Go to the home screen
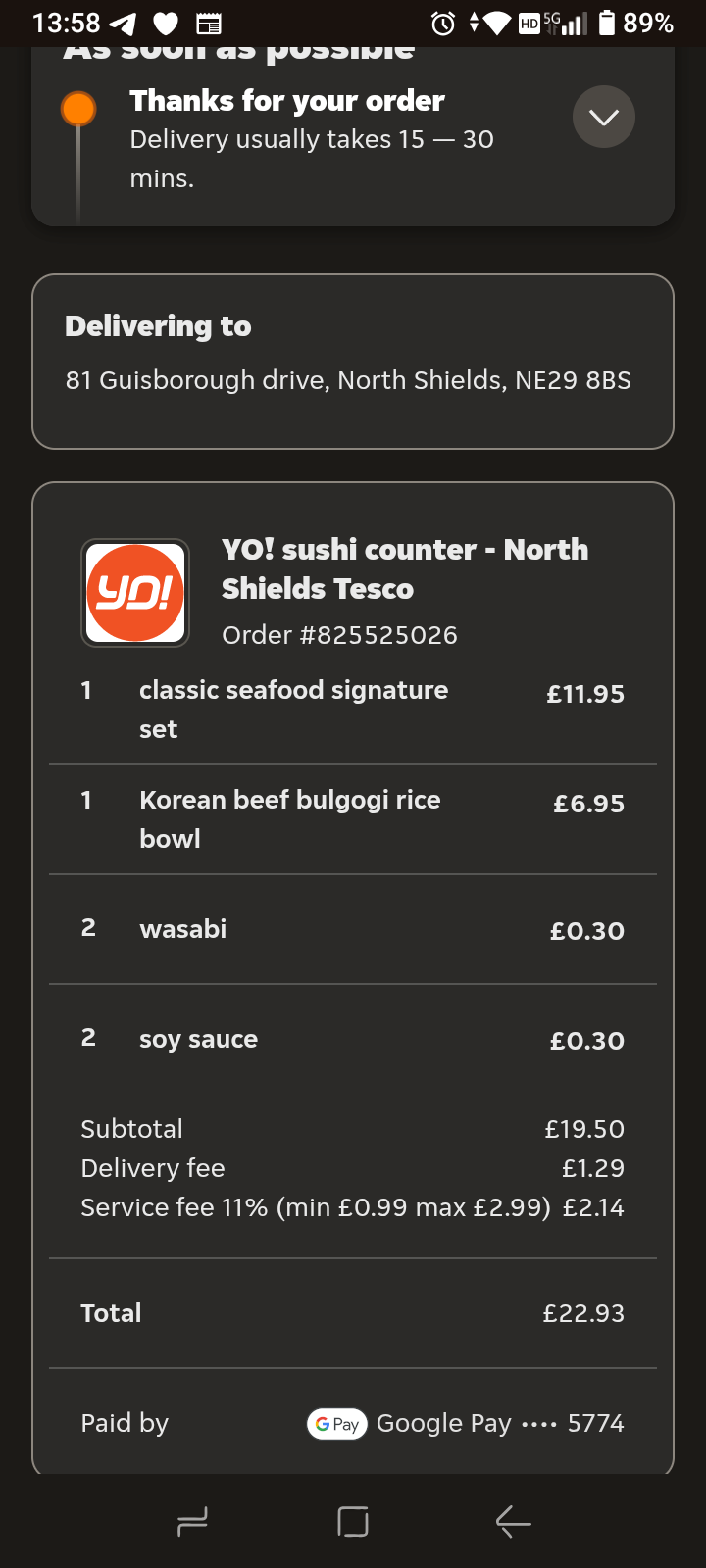 tap(353, 1522)
